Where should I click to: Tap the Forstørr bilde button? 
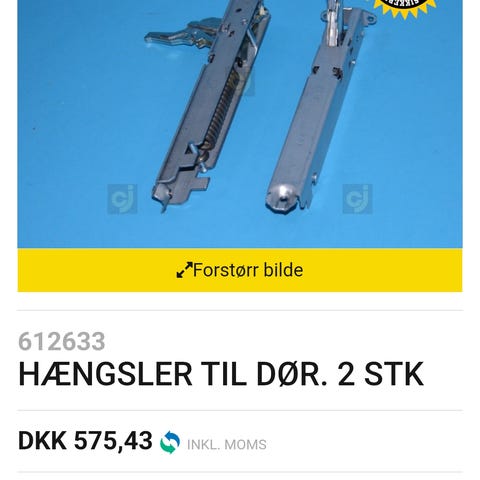point(240,270)
